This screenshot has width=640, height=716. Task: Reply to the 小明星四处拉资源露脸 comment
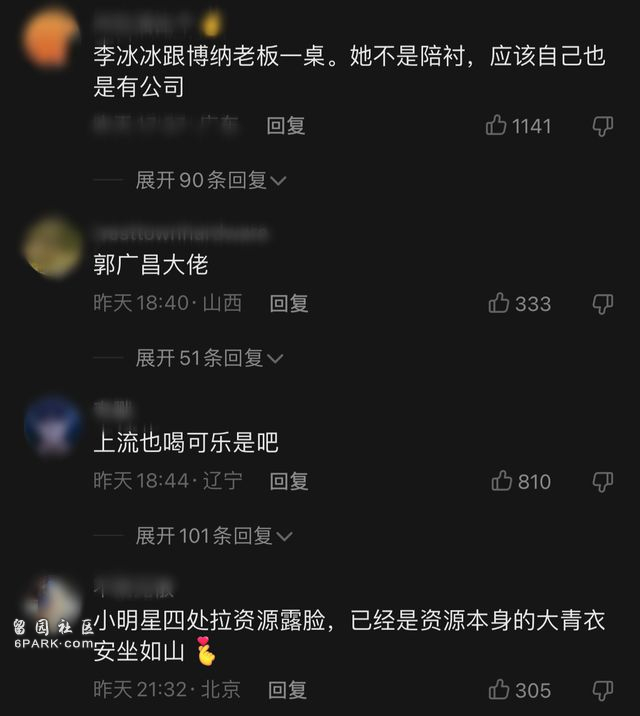pos(287,690)
